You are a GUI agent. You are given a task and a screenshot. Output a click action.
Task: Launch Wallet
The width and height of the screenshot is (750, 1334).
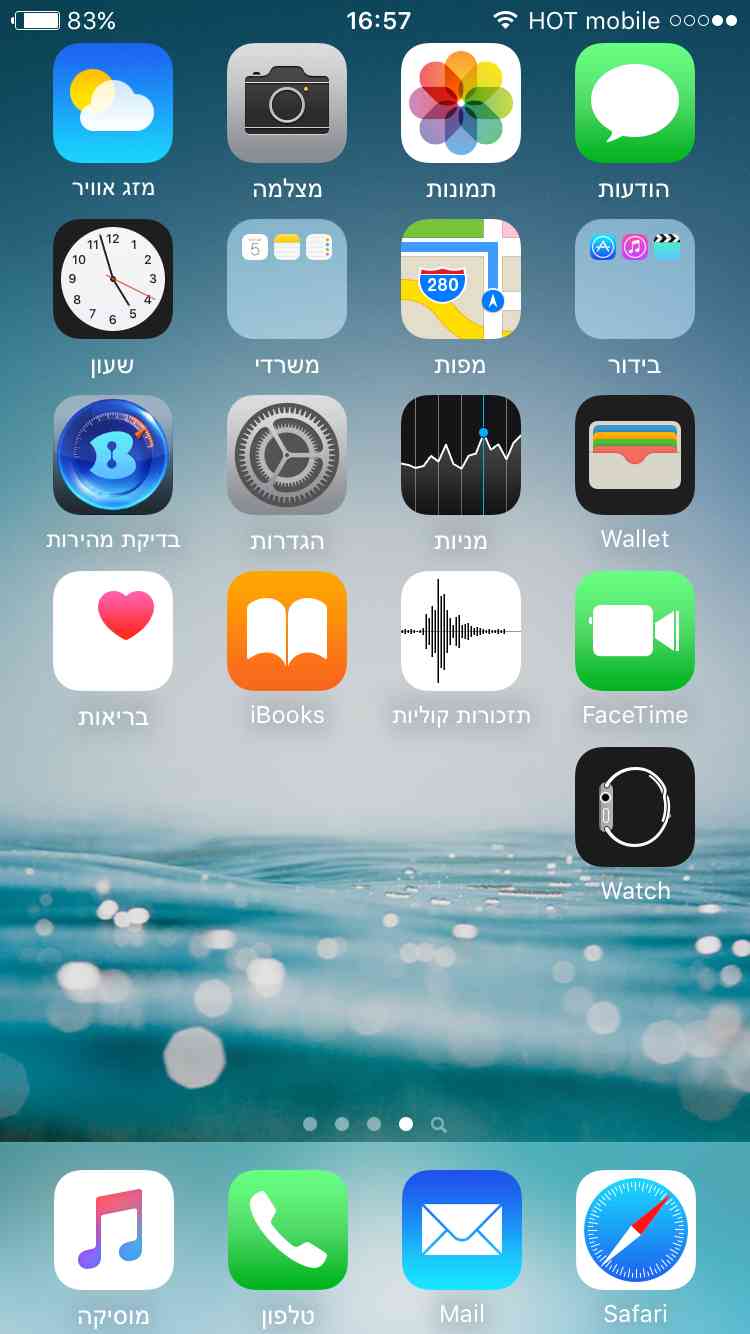pyautogui.click(x=635, y=455)
